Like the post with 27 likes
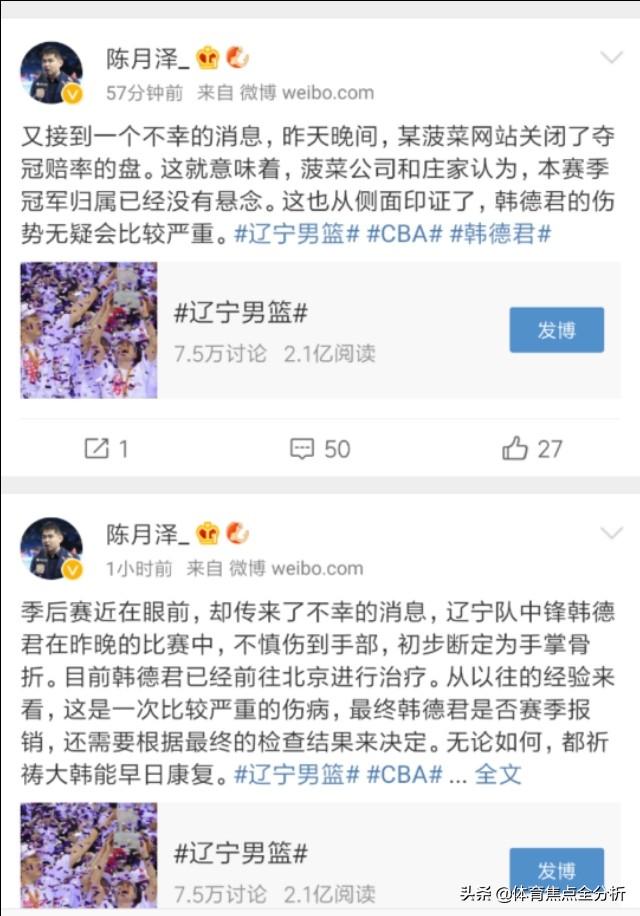The width and height of the screenshot is (640, 916). 533,449
